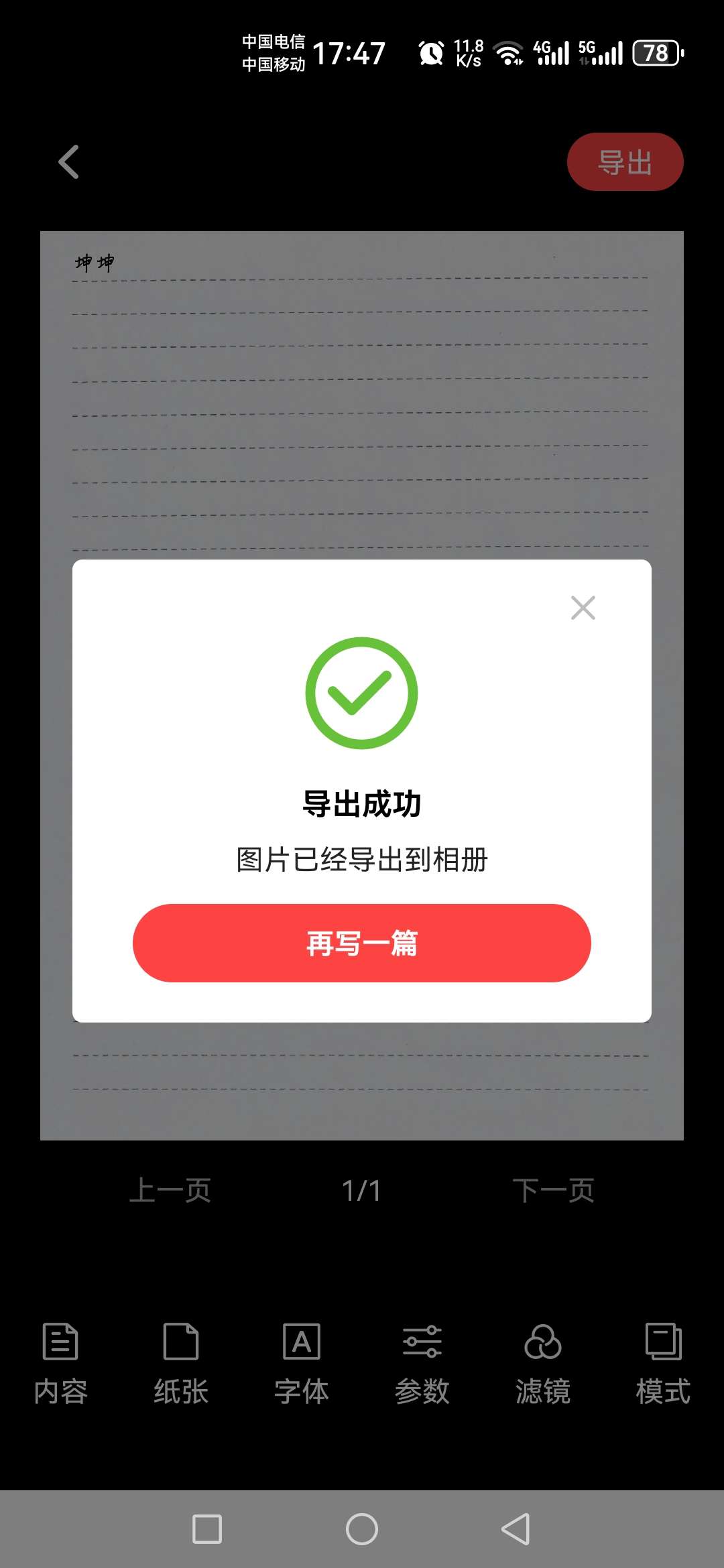Tap the 导出 export button
This screenshot has height=1568, width=724.
[625, 162]
